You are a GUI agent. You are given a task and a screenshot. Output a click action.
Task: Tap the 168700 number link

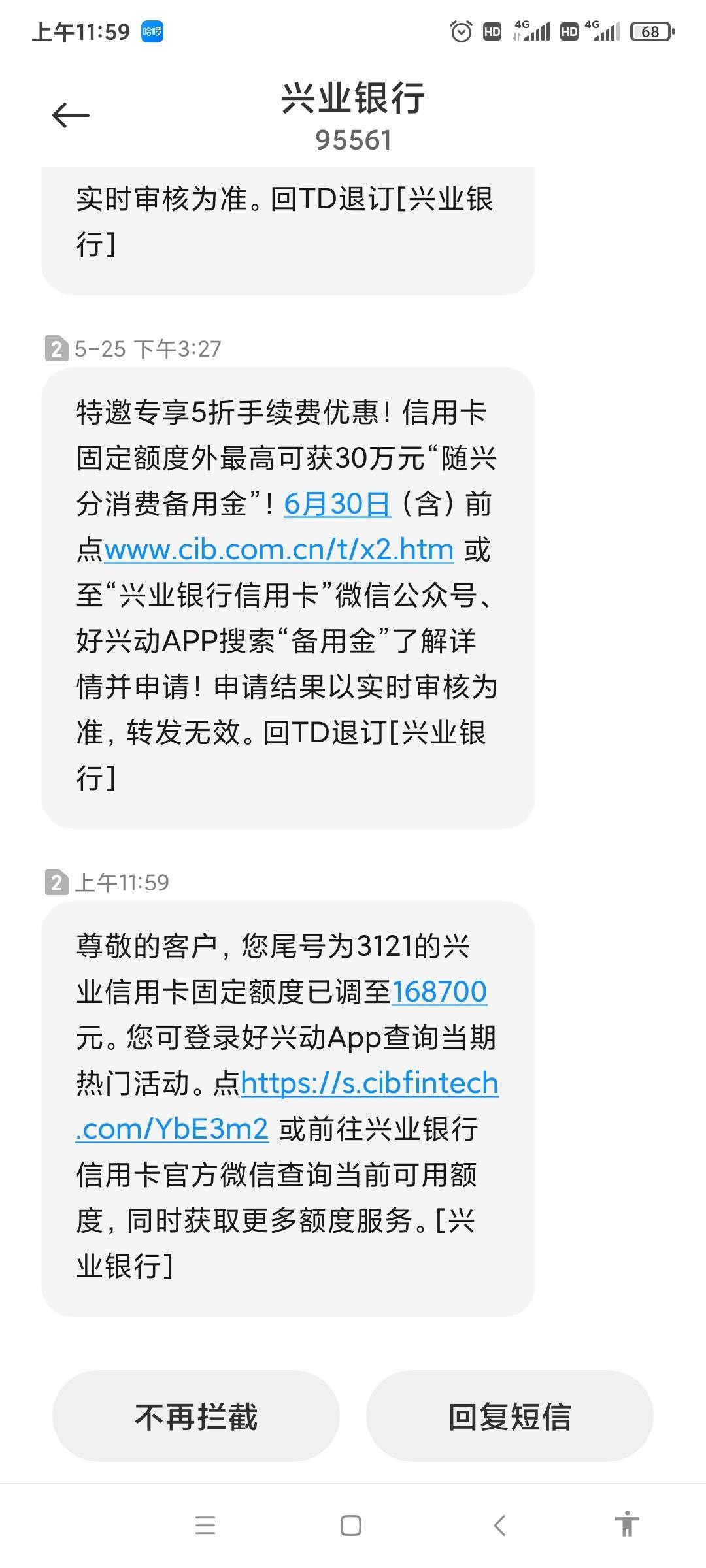(439, 991)
